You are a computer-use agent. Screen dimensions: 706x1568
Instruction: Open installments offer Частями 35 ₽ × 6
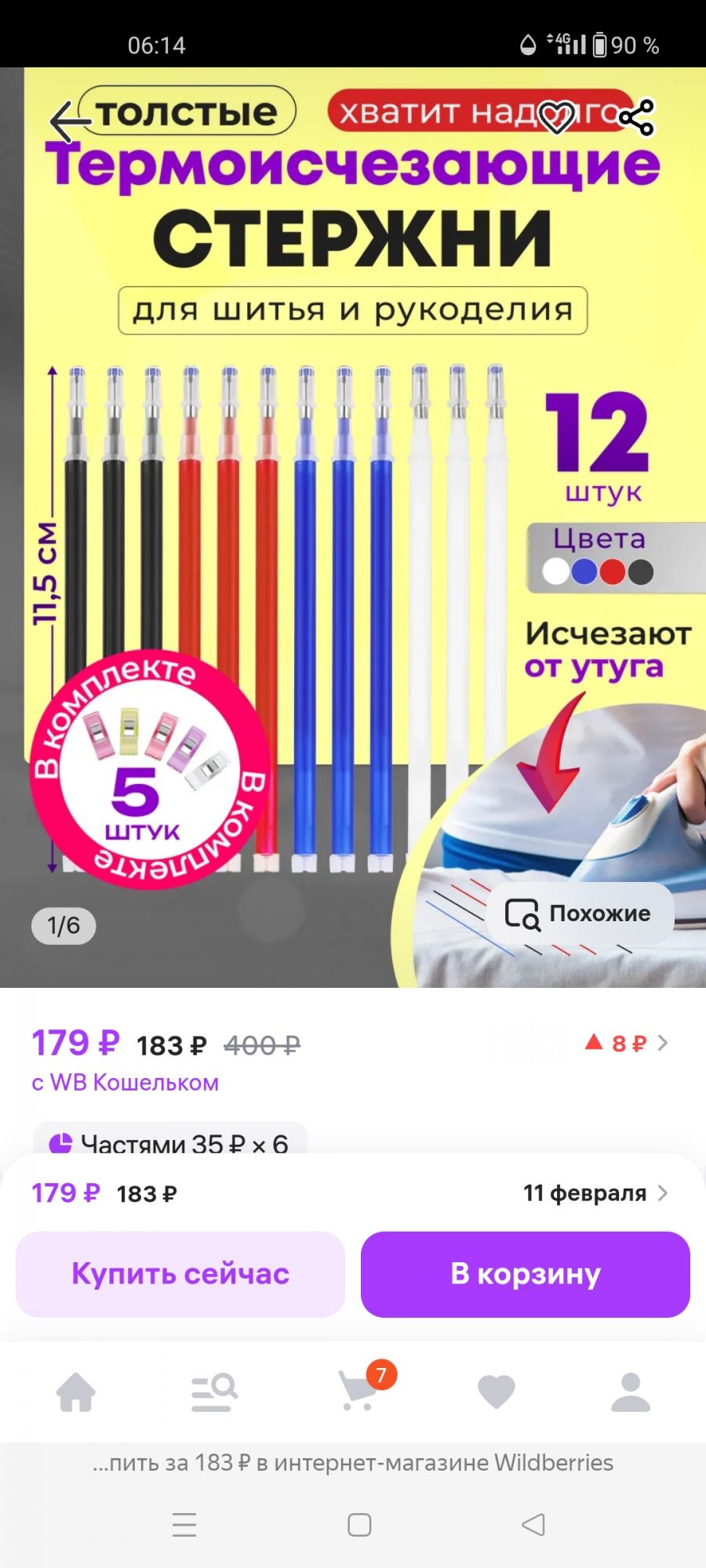170,1142
